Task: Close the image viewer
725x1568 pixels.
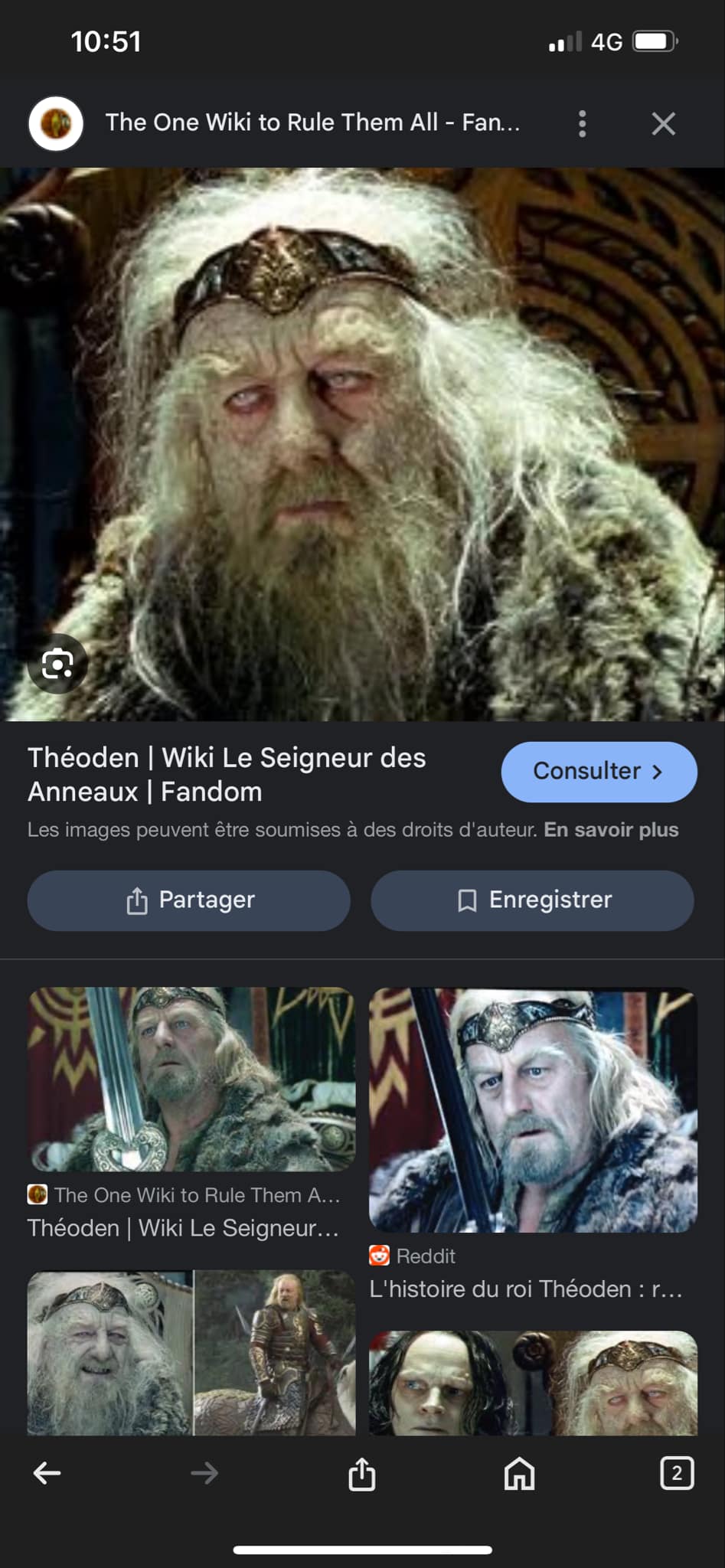Action: tap(663, 123)
